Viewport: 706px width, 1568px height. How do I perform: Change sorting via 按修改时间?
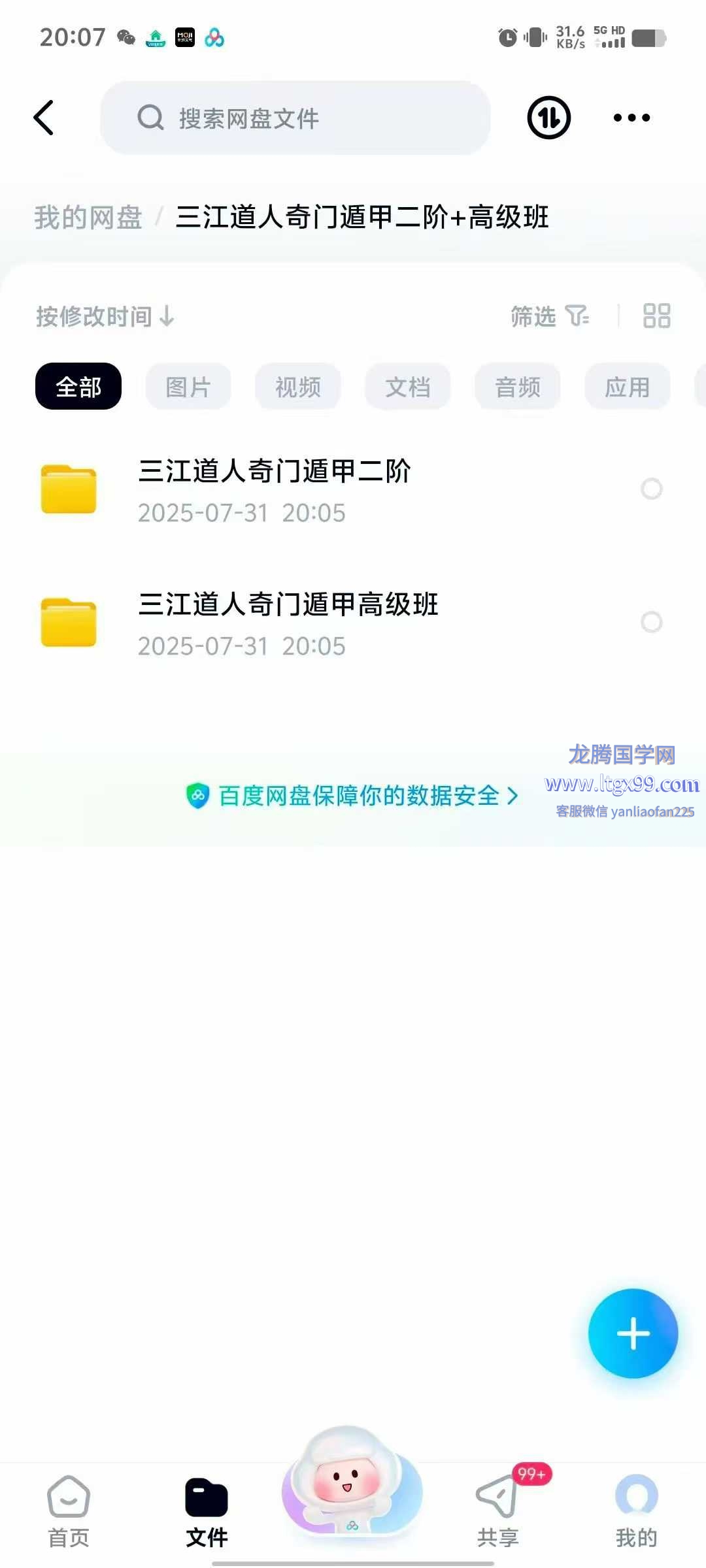[x=105, y=317]
